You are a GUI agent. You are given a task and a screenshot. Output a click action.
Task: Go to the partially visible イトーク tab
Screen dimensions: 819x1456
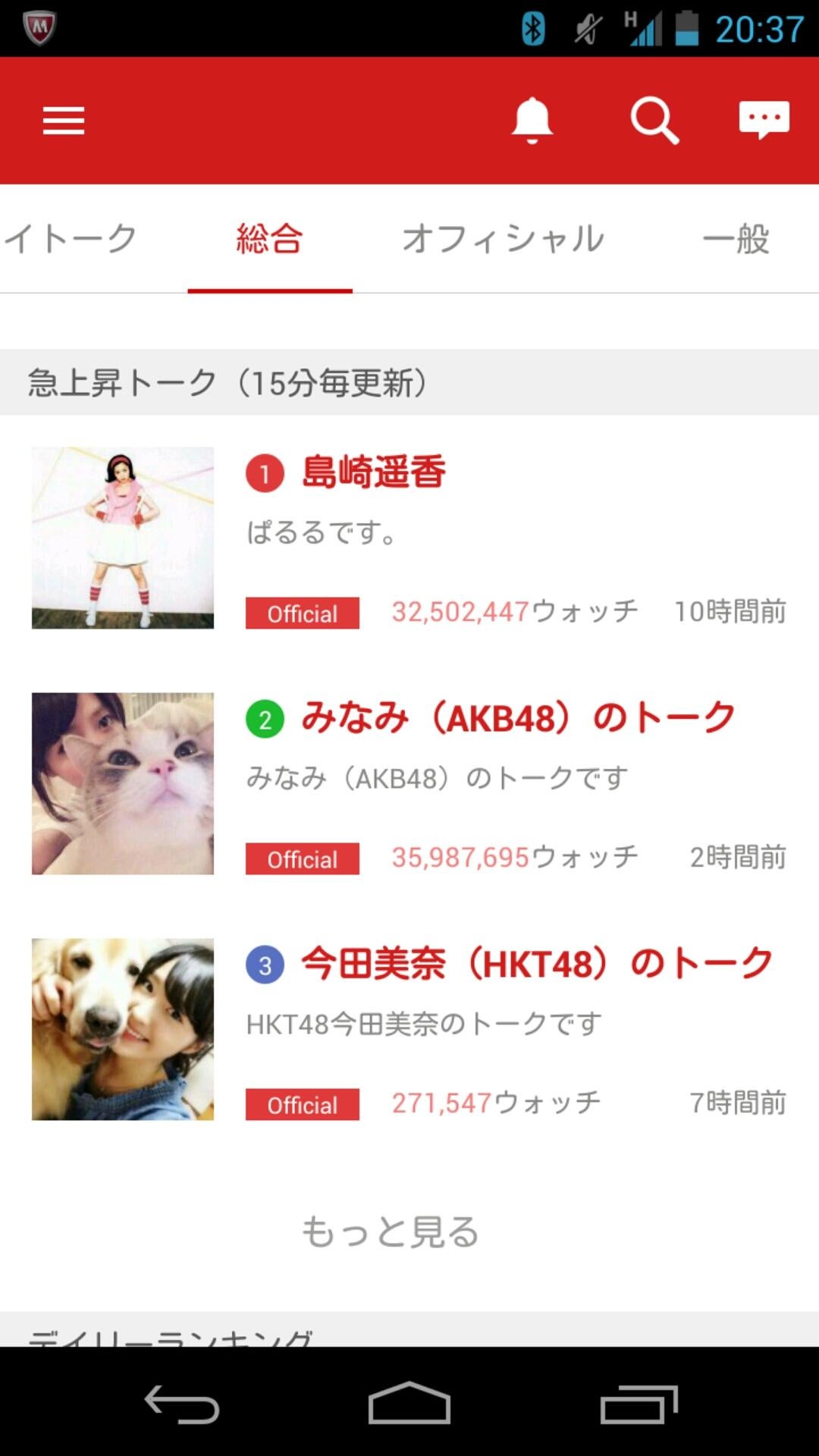coord(70,239)
